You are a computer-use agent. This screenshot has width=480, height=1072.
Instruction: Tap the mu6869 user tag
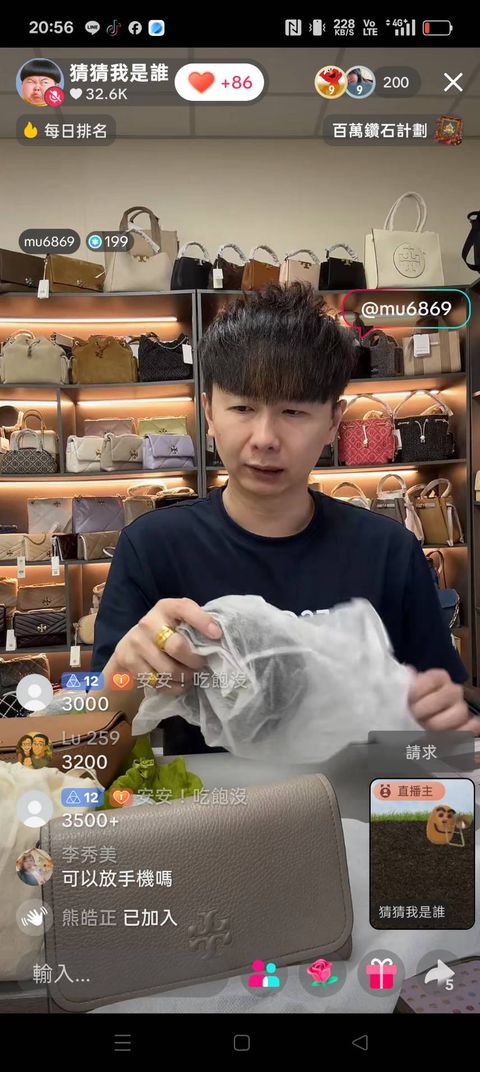point(49,241)
